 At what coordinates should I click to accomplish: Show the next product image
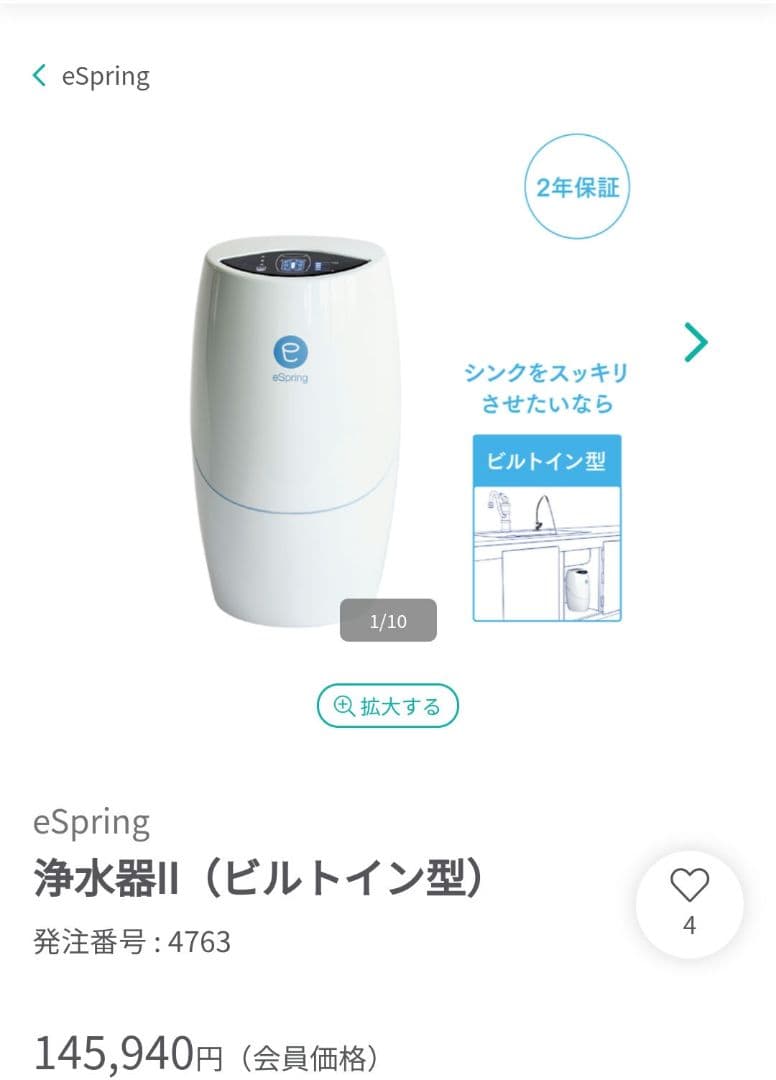click(x=696, y=341)
